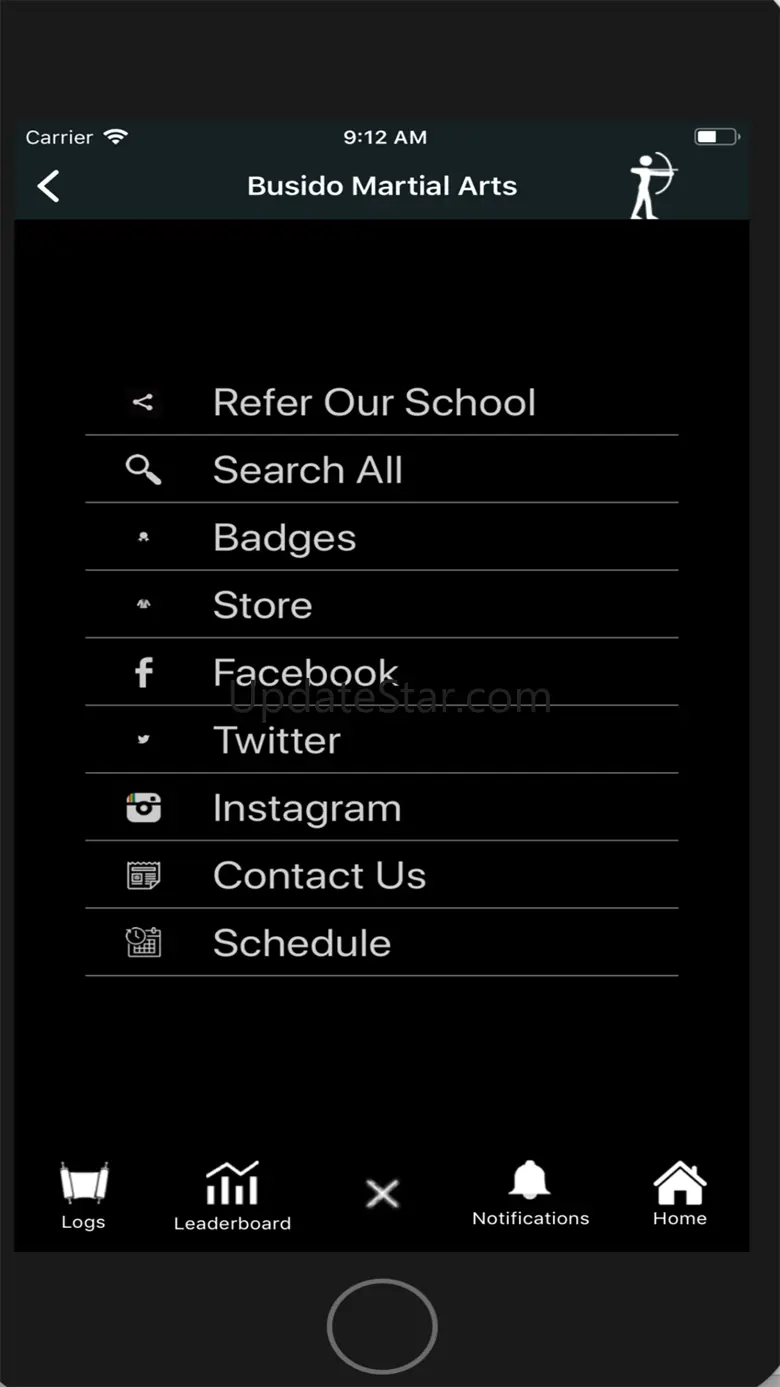Screen dimensions: 780x1387
Task: Open the Instagram row
Action: [x=307, y=808]
